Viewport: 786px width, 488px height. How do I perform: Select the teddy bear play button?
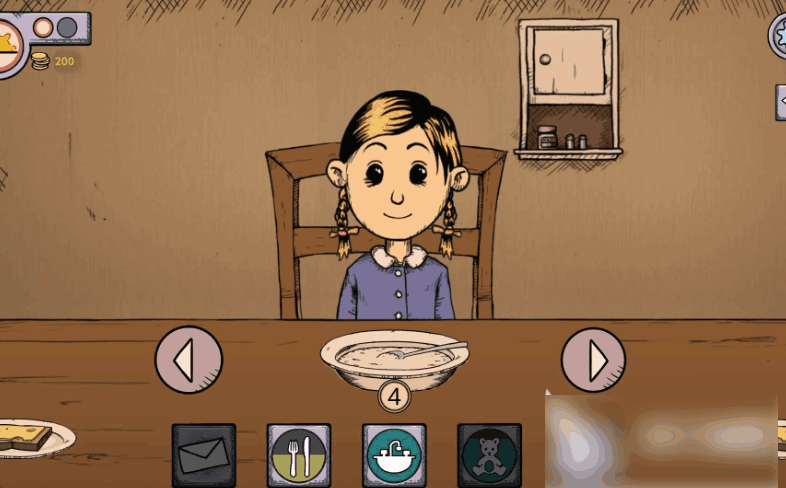489,456
